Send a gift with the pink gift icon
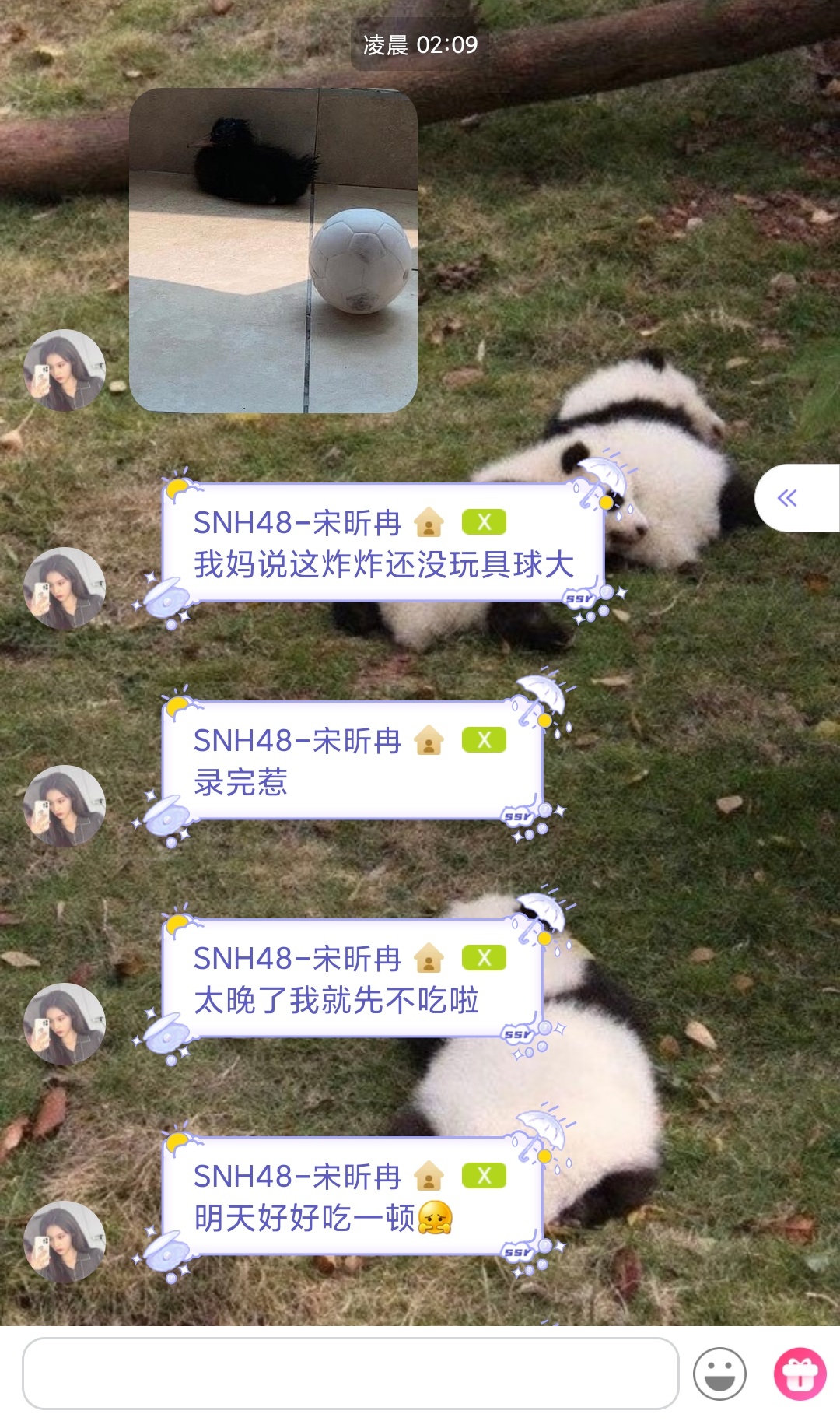 (x=800, y=1374)
